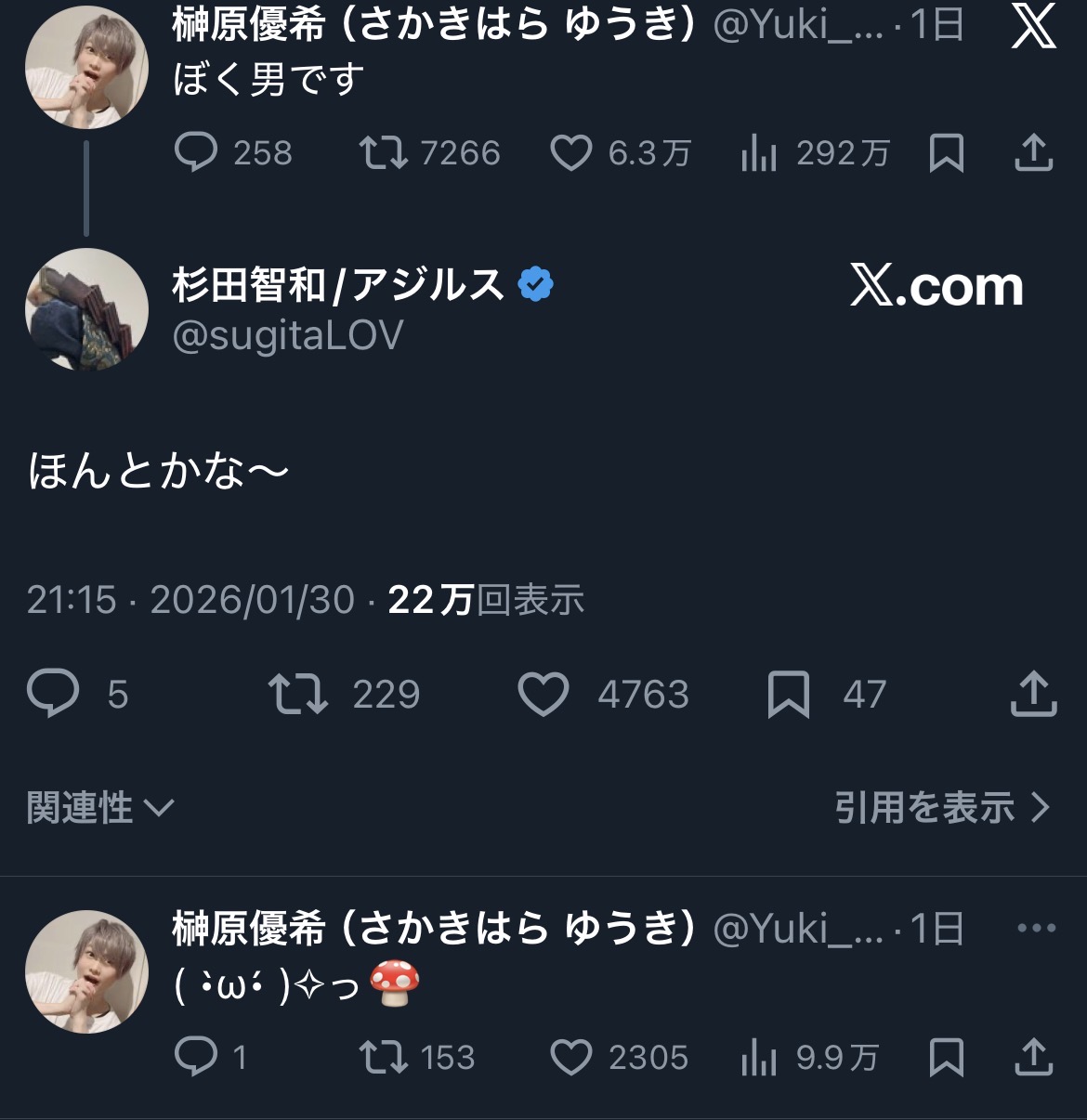Open the 関連性 reply sorting dropdown
The image size is (1087, 1120).
pos(100,808)
